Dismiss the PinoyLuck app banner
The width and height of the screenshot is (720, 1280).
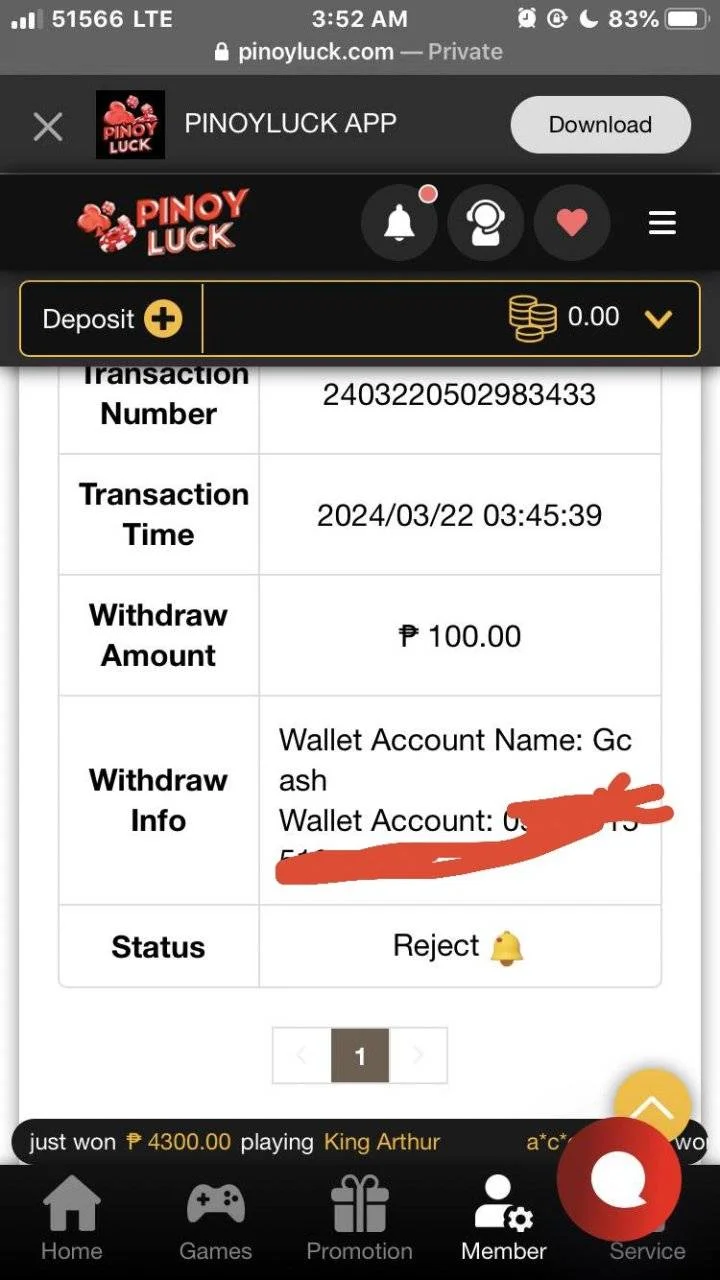pos(48,126)
